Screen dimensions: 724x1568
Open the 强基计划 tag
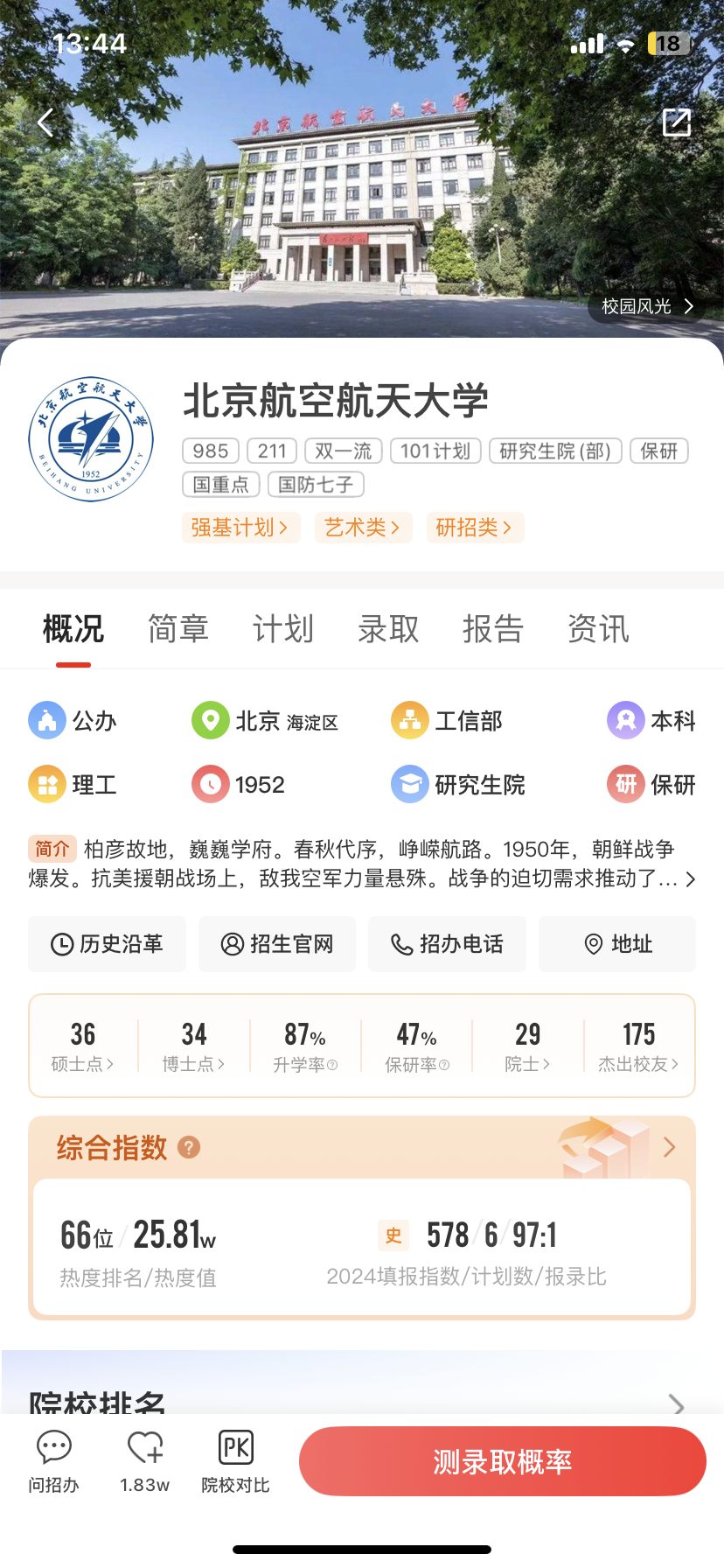[x=240, y=528]
